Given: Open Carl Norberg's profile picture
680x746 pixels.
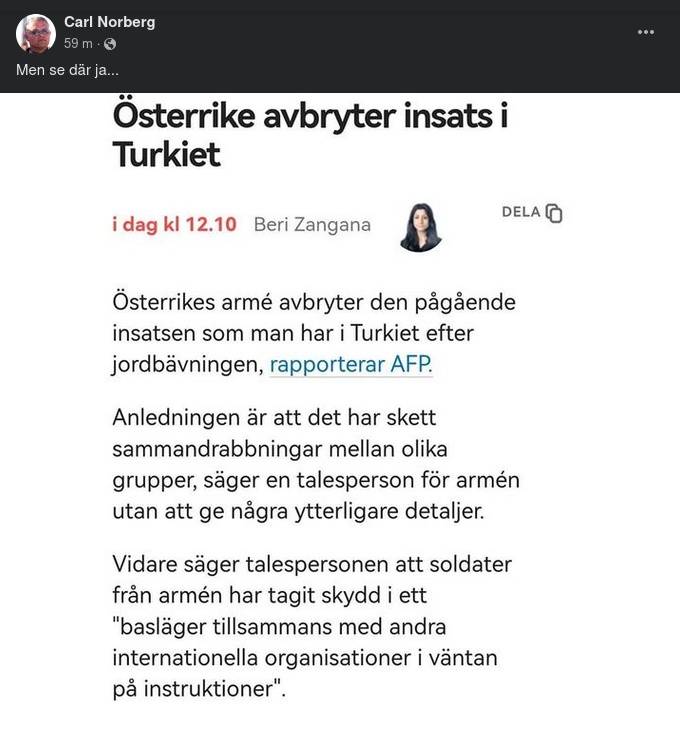Looking at the screenshot, I should click(x=36, y=33).
